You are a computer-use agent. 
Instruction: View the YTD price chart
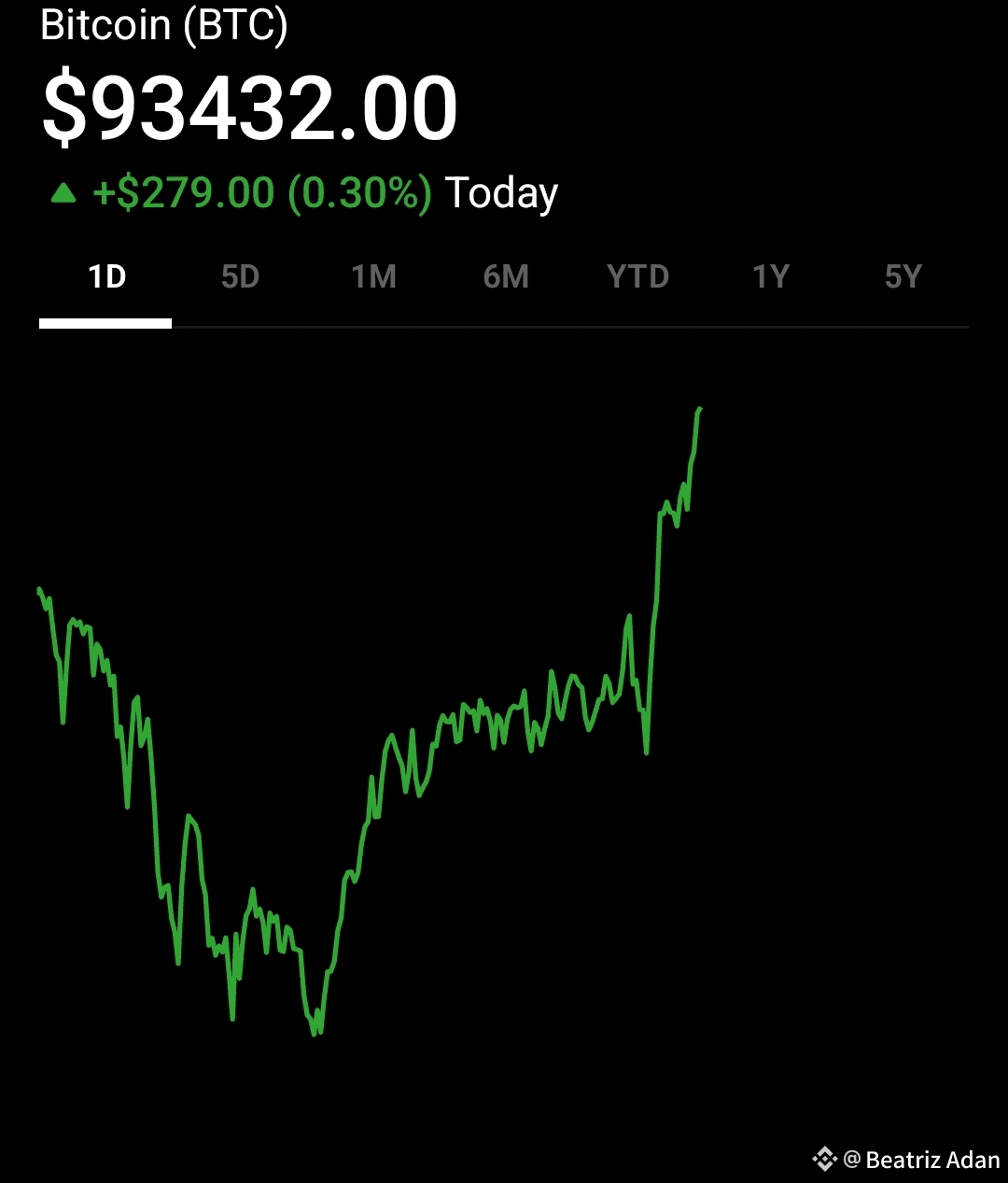638,276
